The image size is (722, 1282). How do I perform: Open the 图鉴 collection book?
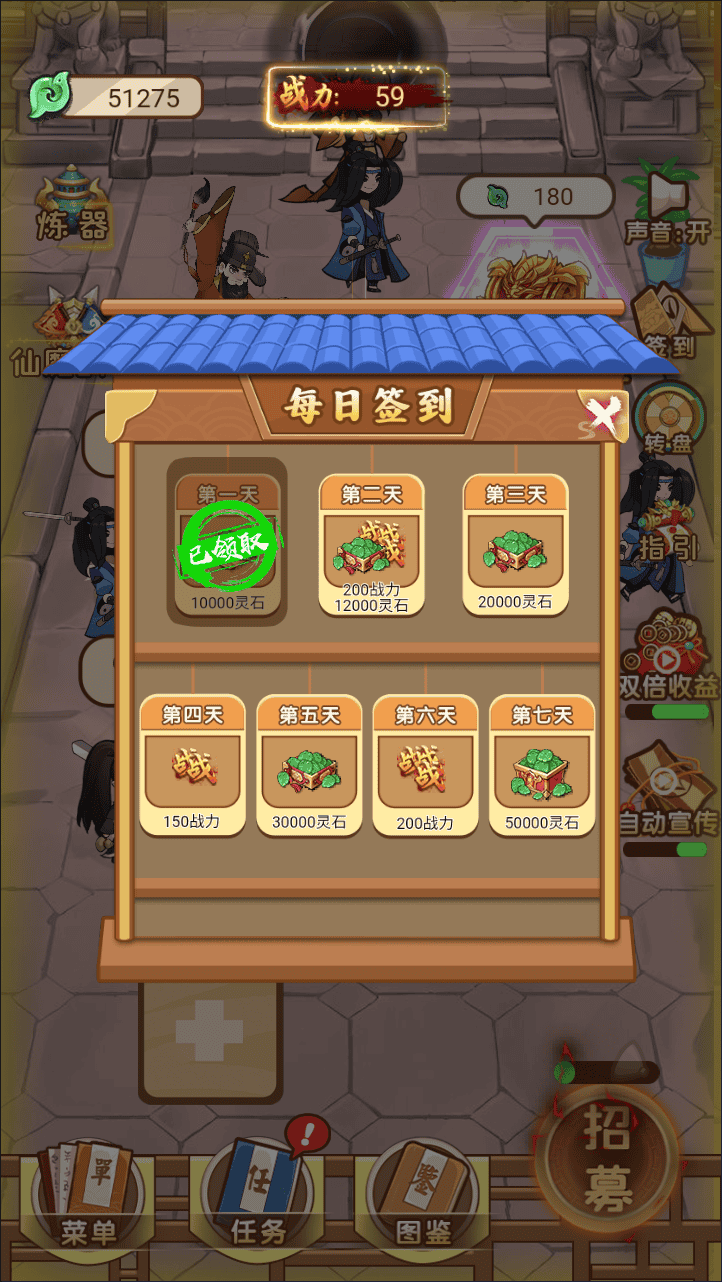coord(424,1195)
